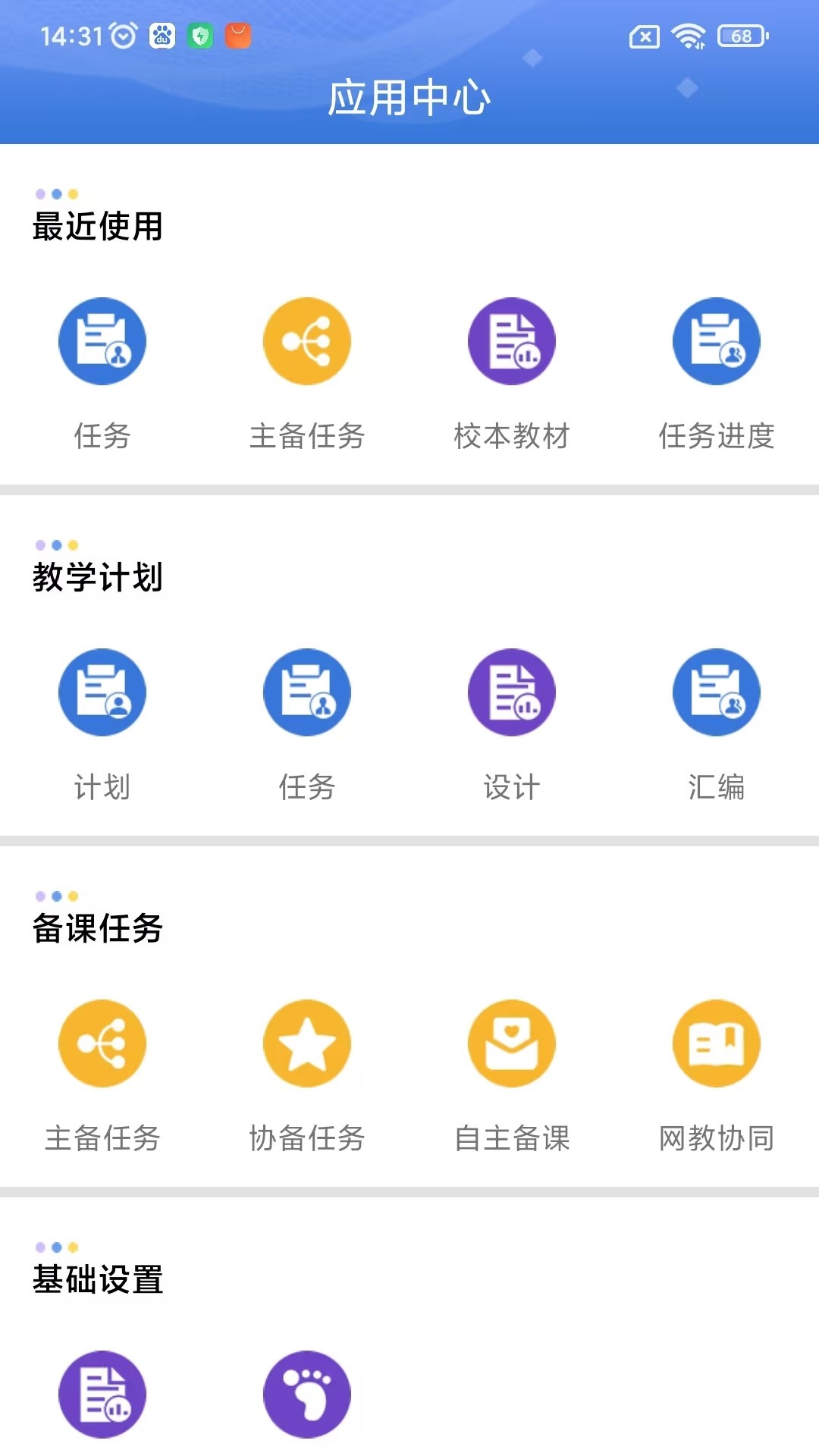The height and width of the screenshot is (1456, 819).
Task: Open the 任务 icon in 最近使用
Action: (x=102, y=341)
